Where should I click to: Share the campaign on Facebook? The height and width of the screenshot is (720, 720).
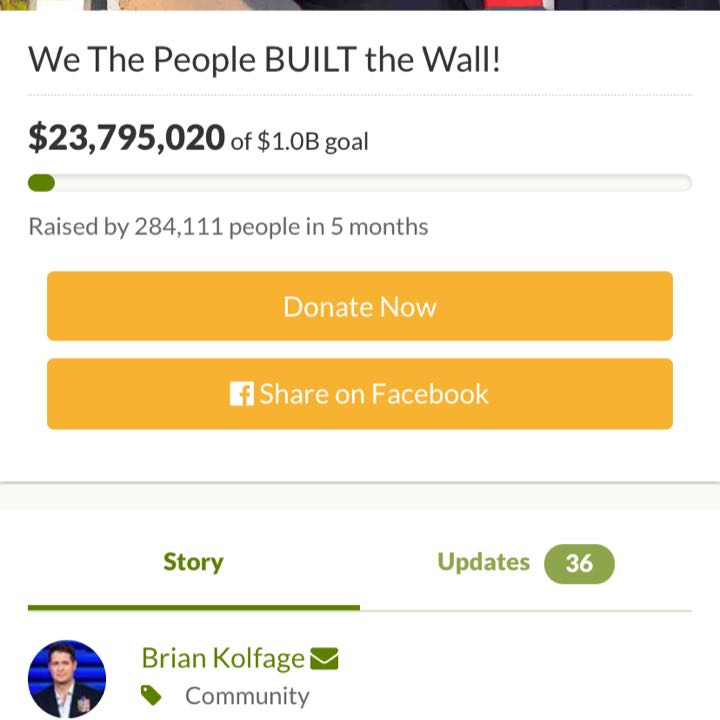[x=360, y=394]
